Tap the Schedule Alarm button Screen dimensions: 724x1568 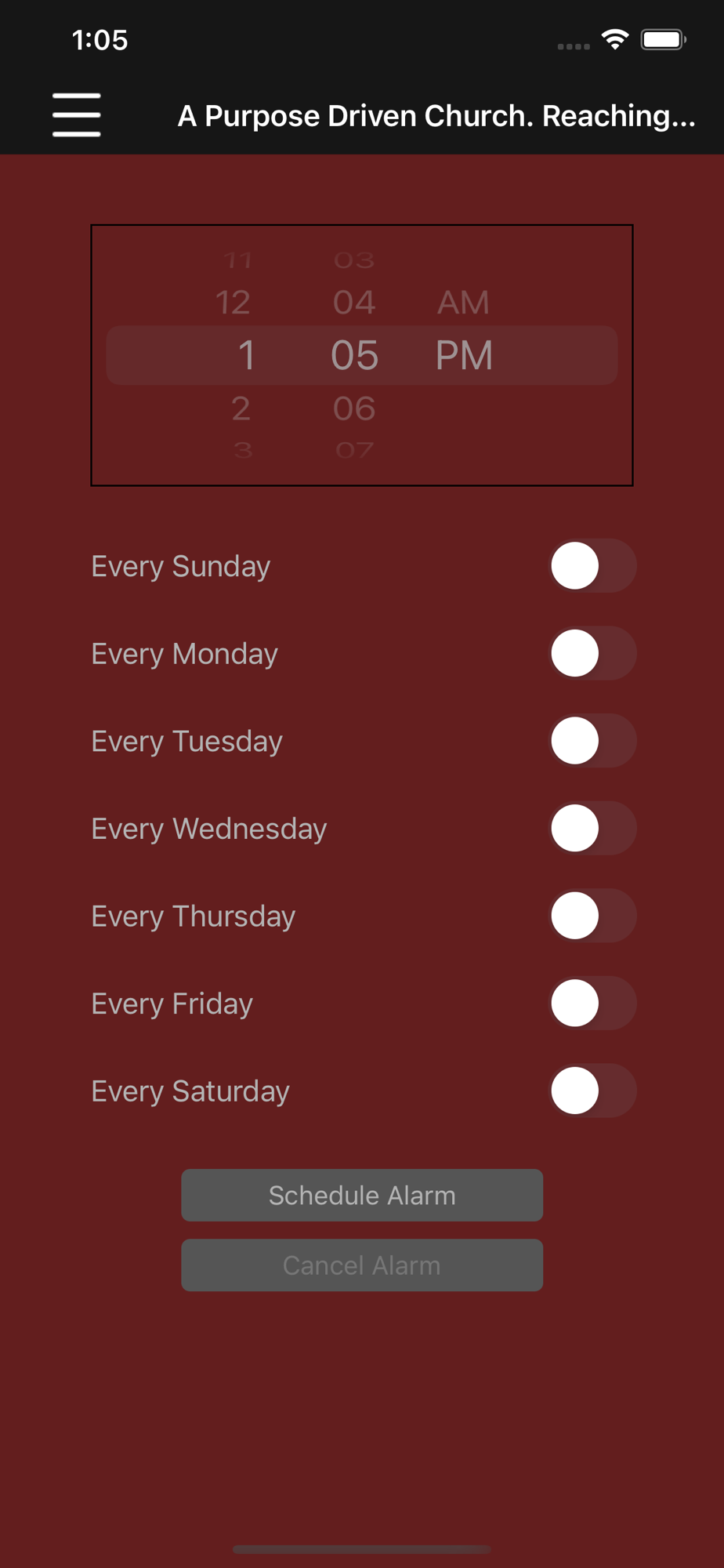[362, 1195]
